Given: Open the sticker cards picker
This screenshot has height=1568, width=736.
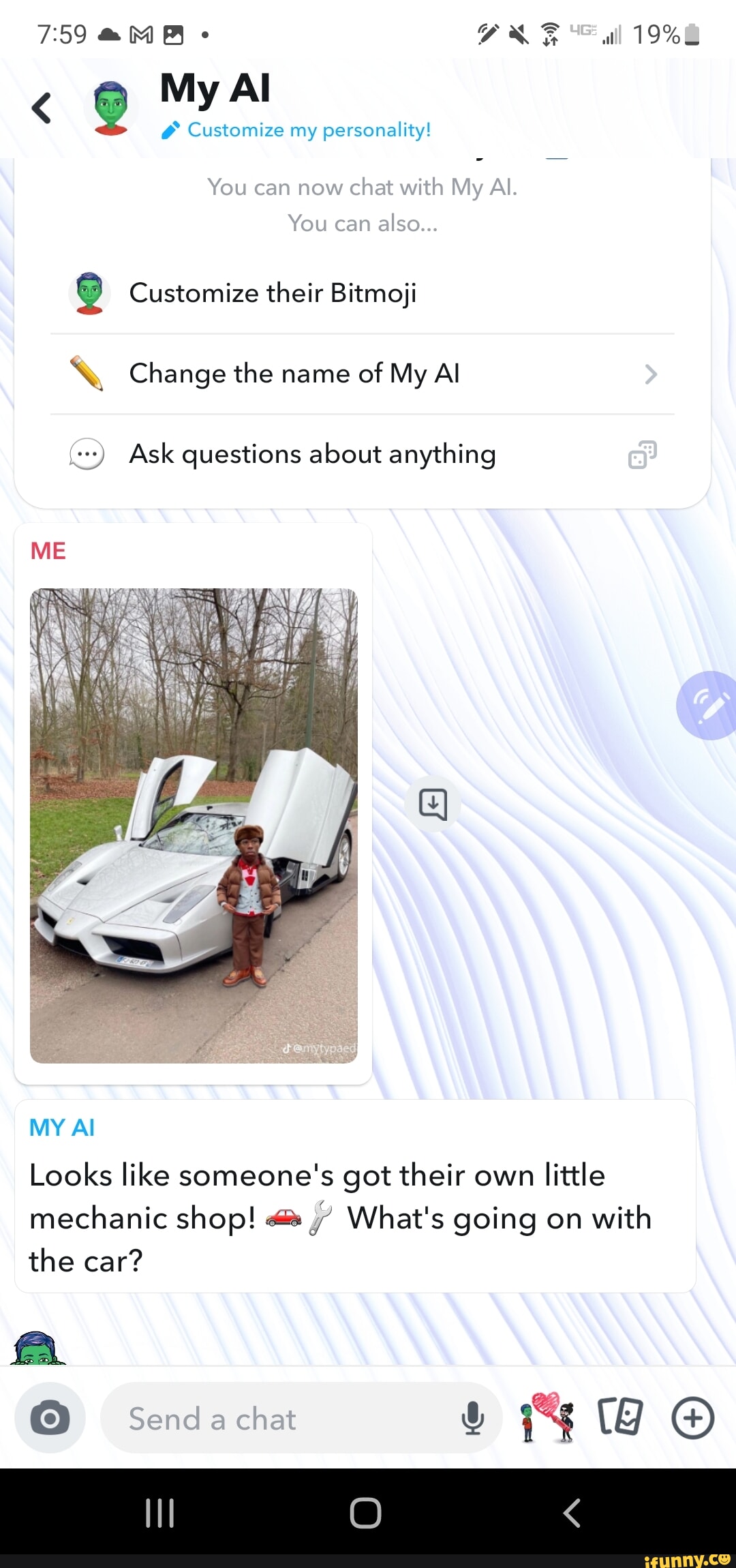Looking at the screenshot, I should pos(619,1417).
